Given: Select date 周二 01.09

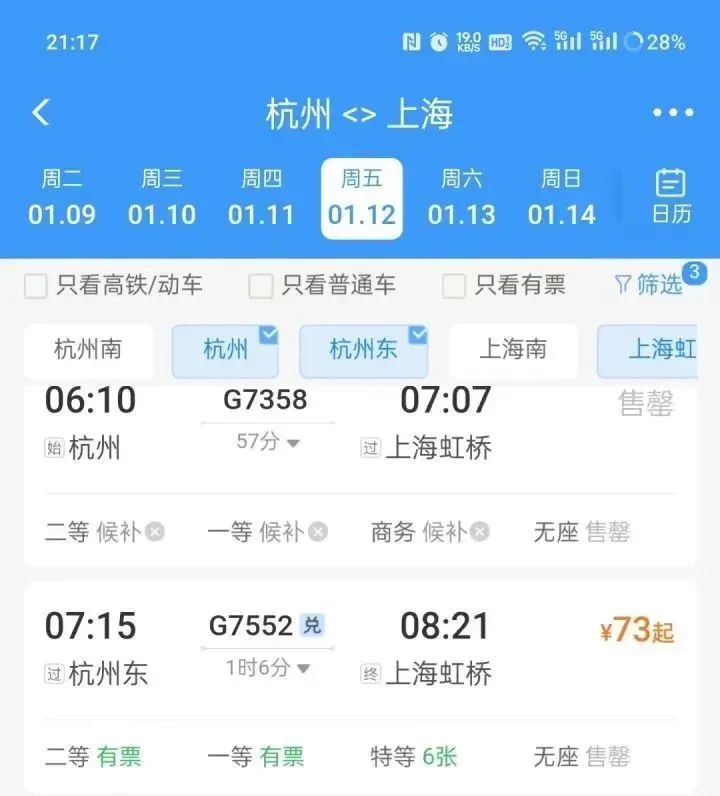Looking at the screenshot, I should 61,198.
